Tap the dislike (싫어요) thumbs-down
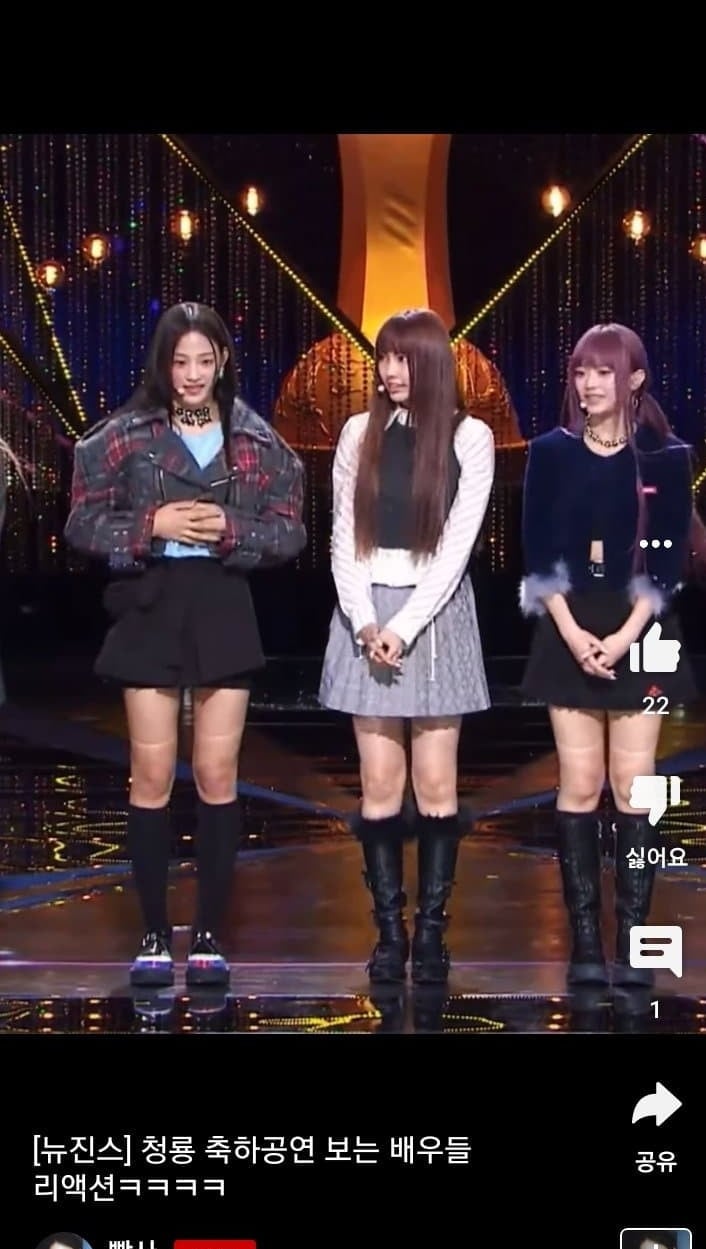Screen dimensions: 706x1249 pyautogui.click(x=655, y=802)
